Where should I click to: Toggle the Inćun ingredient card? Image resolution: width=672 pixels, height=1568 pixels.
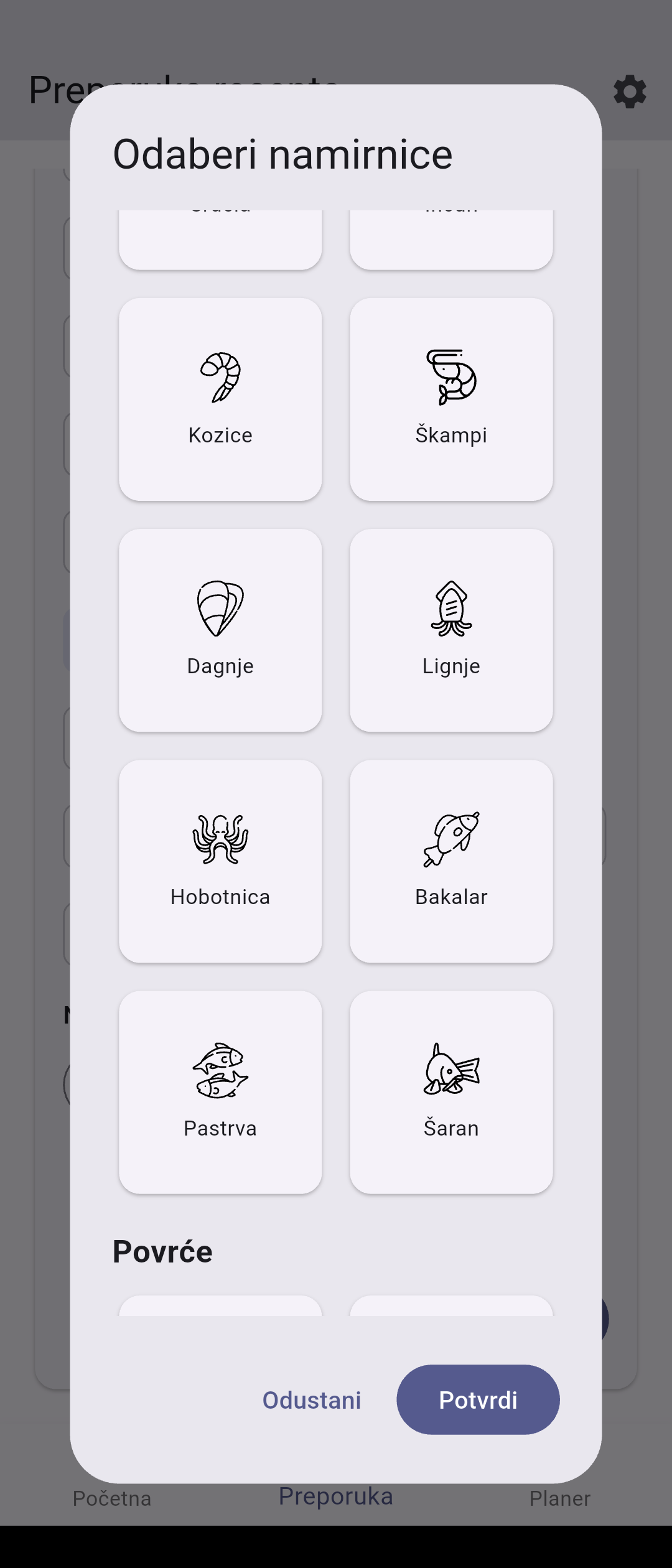click(452, 240)
